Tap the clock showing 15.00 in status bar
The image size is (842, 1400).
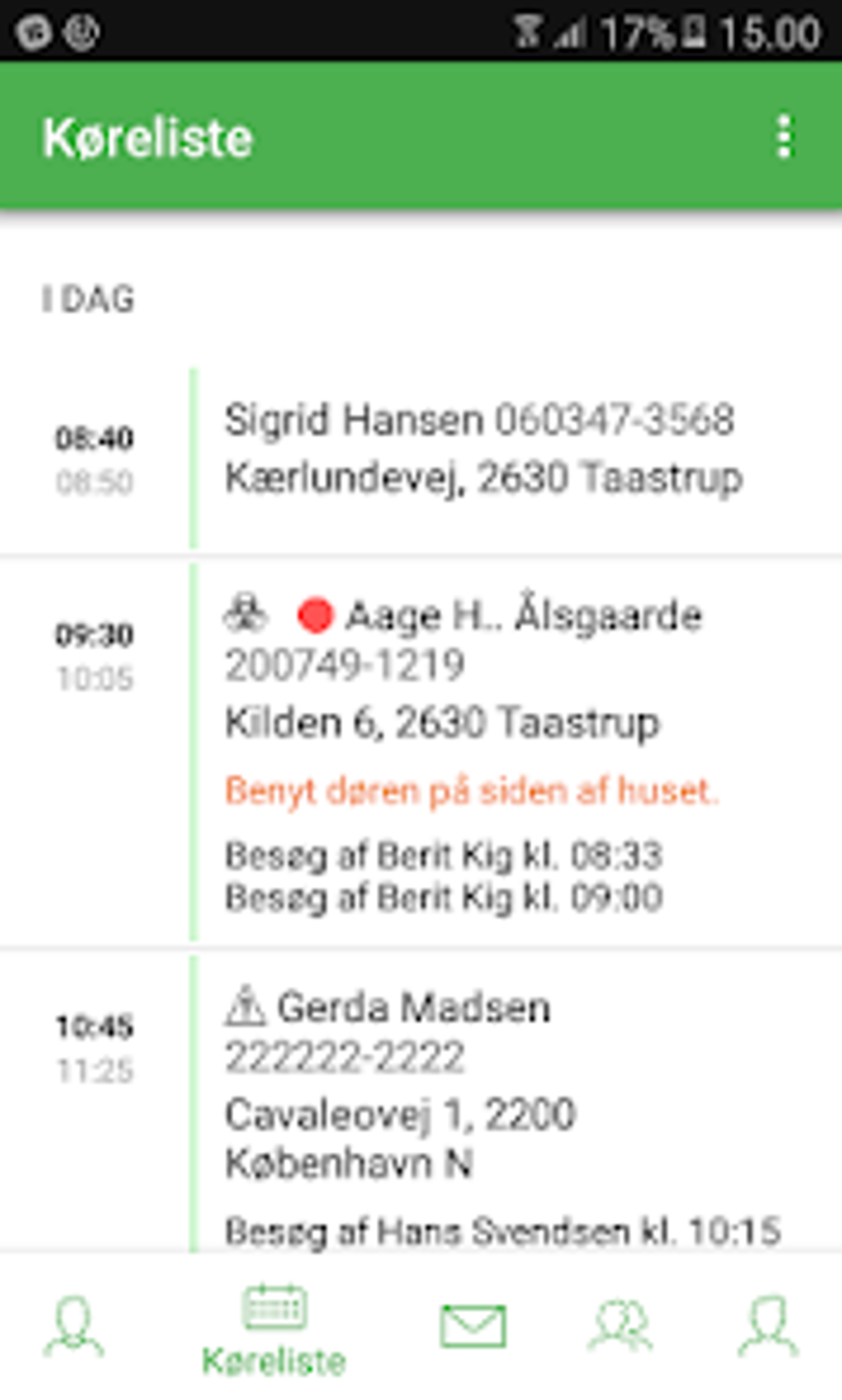(764, 30)
